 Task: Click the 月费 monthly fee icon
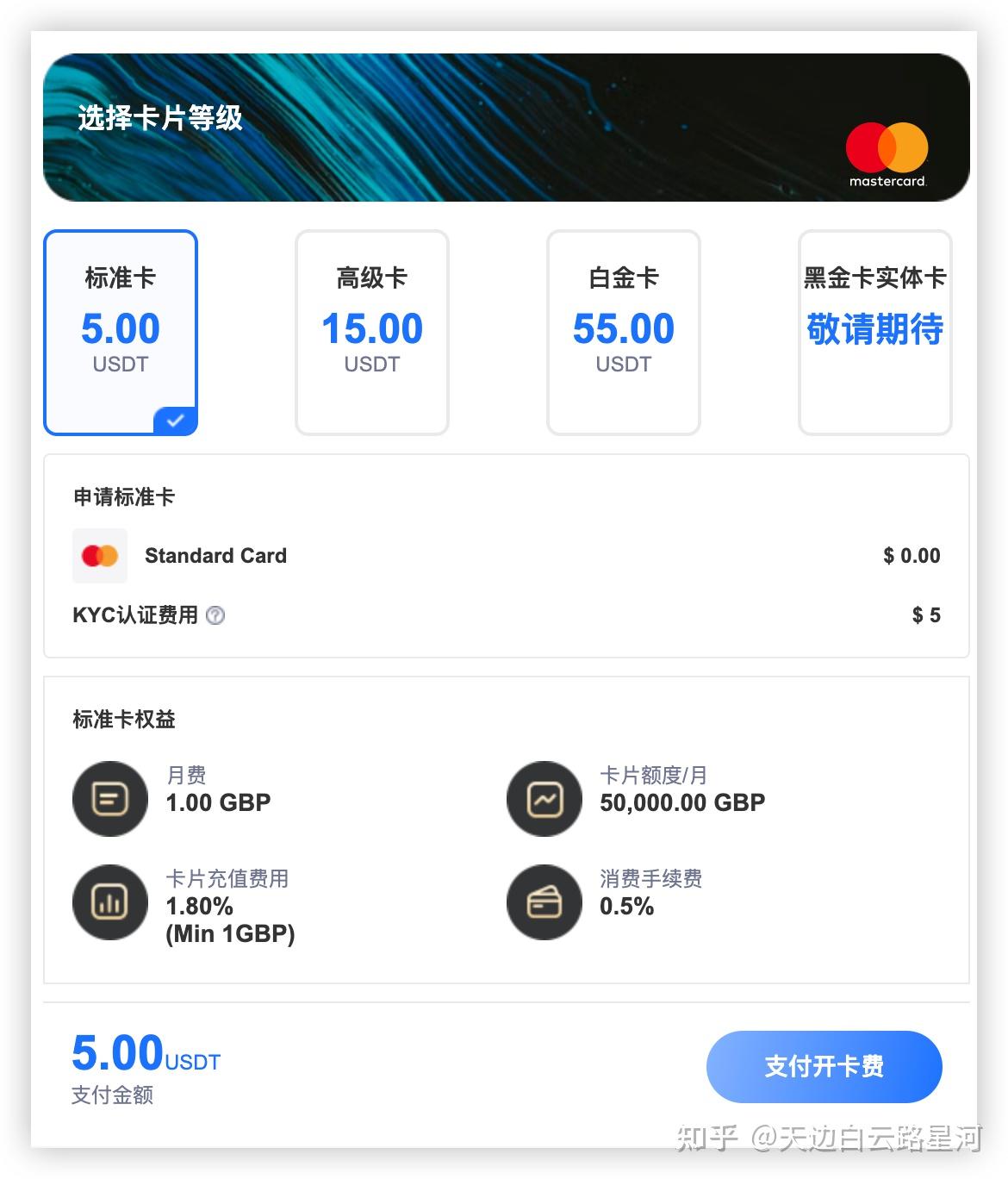tap(110, 798)
